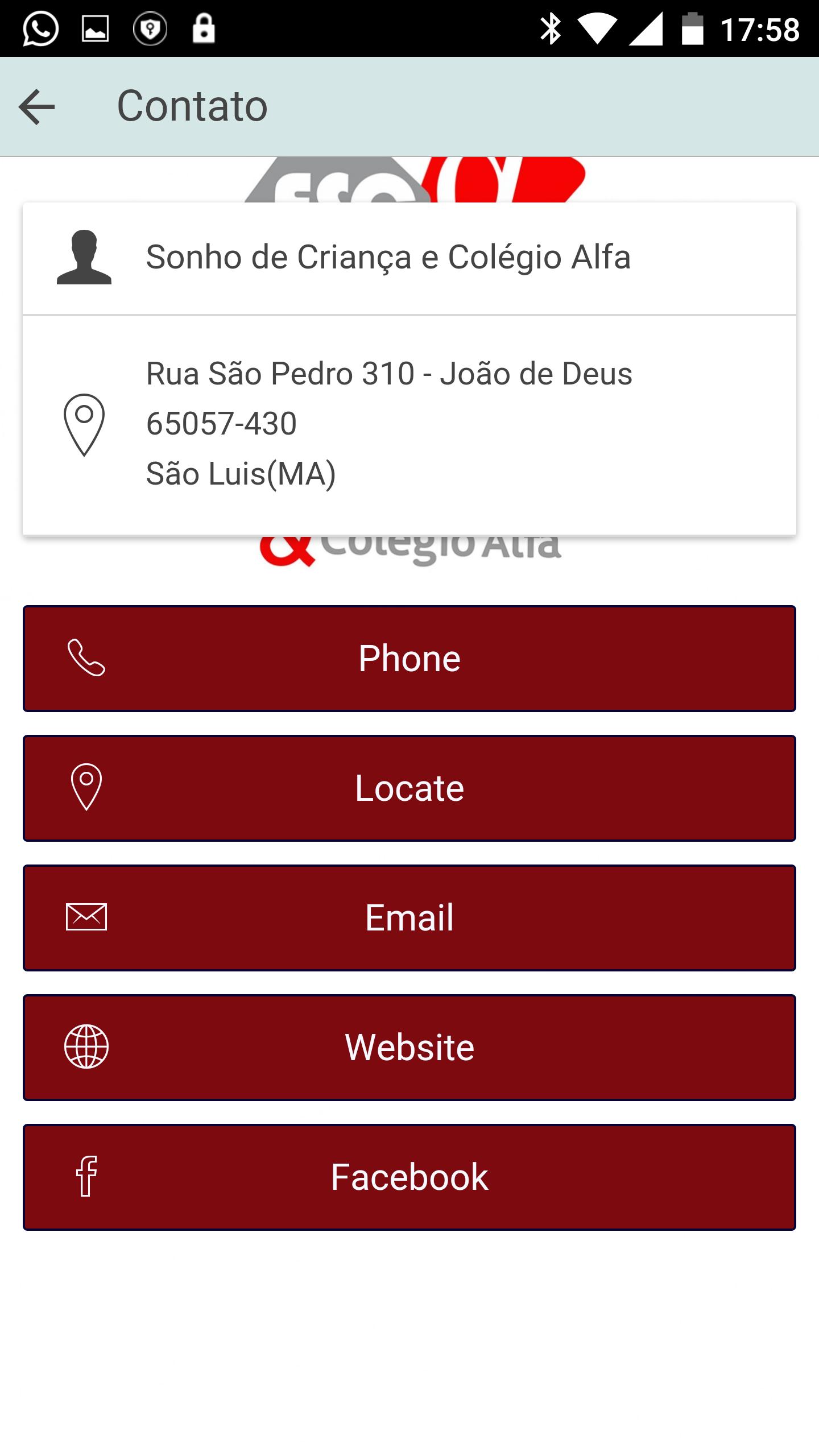
Task: Open Locate to view the map
Action: 409,788
